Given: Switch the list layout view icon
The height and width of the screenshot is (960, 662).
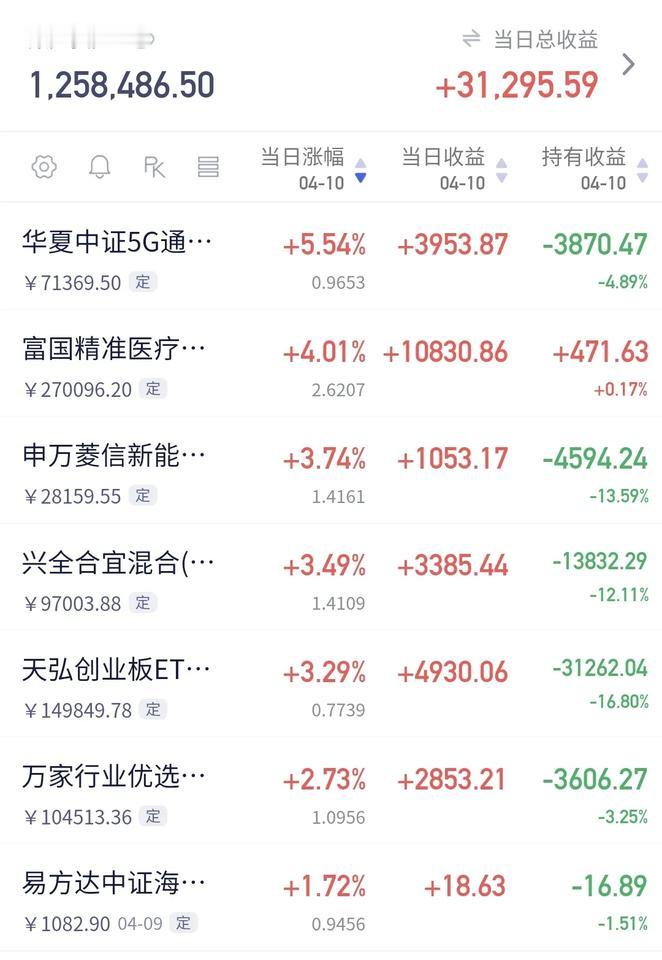Looking at the screenshot, I should pos(208,167).
